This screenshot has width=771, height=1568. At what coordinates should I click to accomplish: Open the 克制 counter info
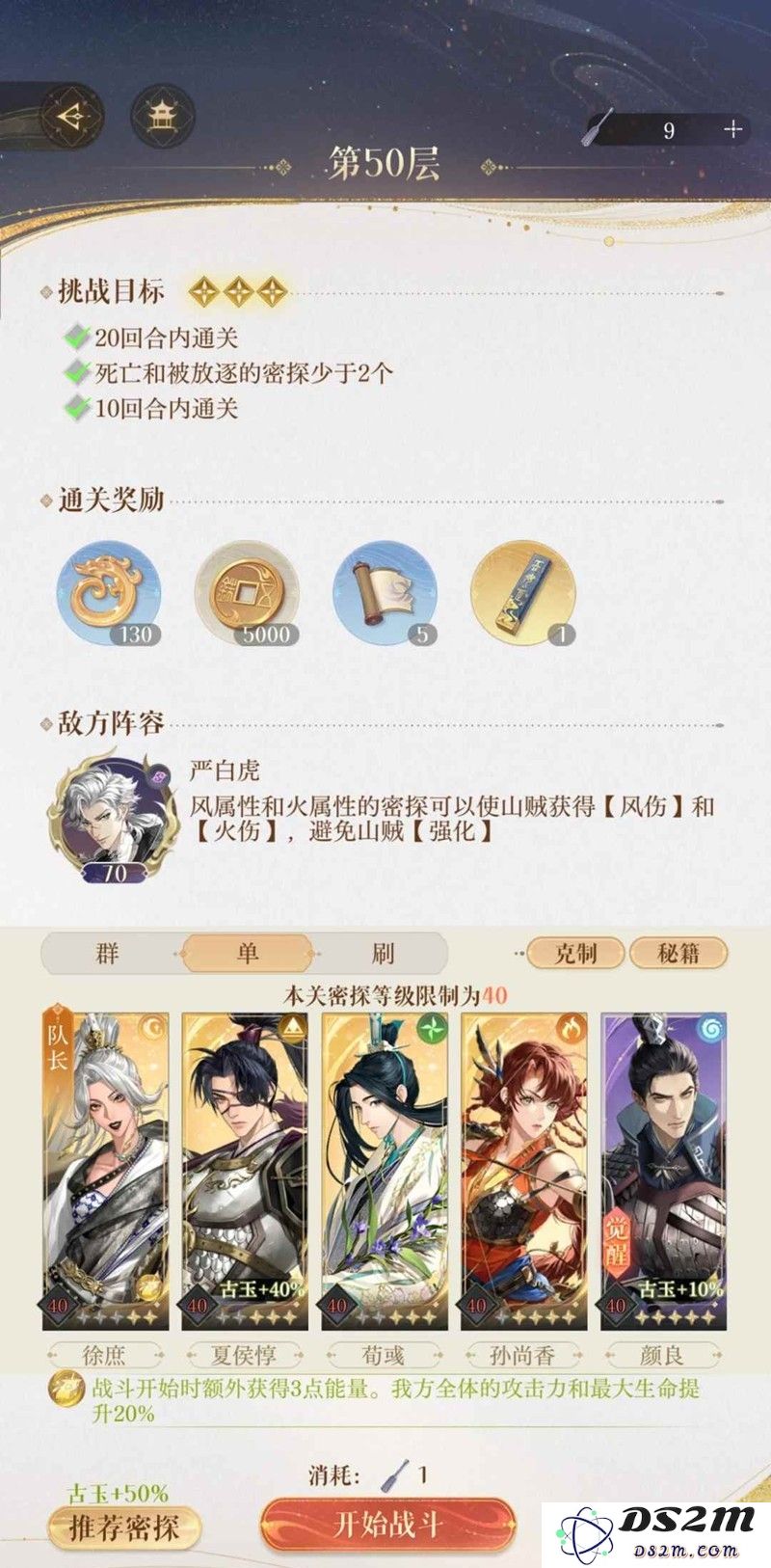click(x=575, y=954)
